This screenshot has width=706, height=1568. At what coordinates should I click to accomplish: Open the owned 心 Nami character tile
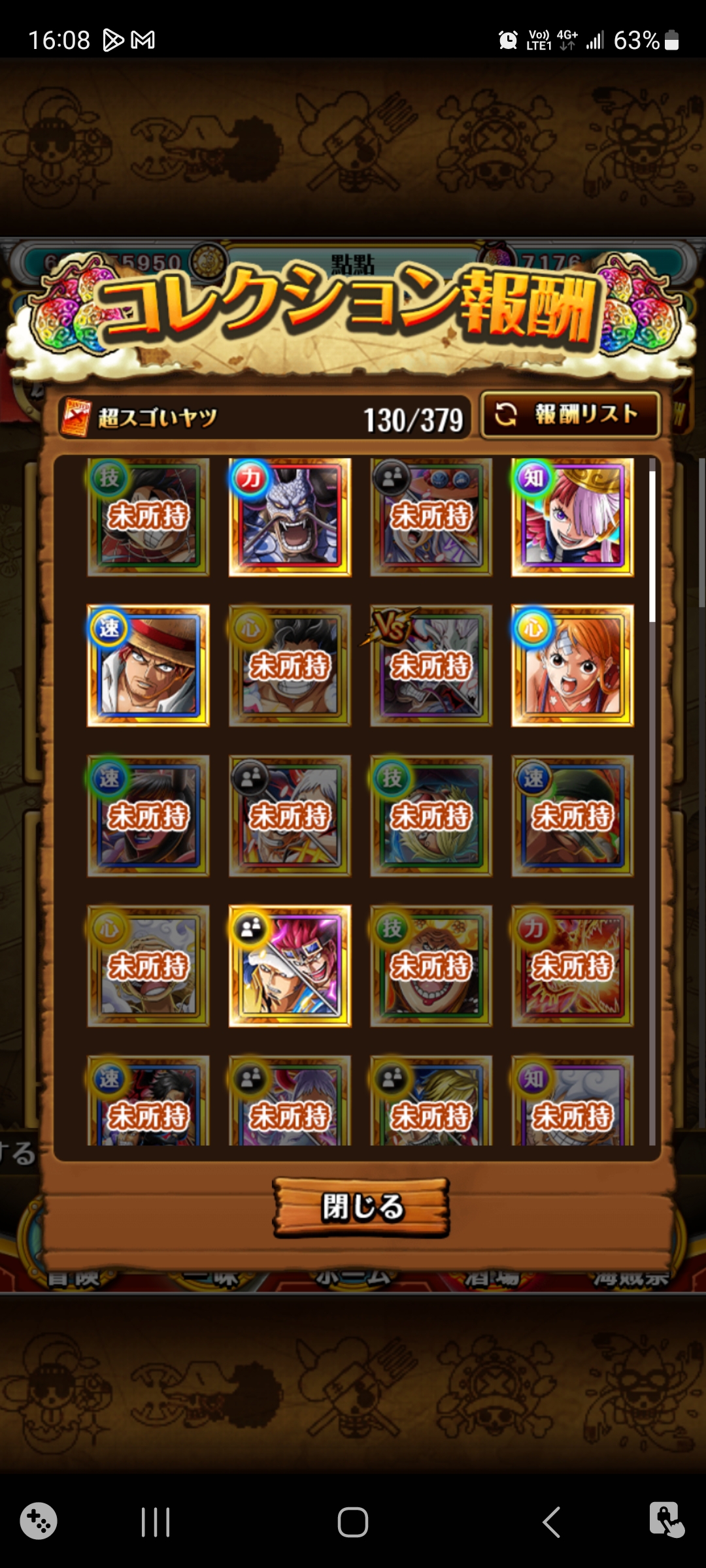point(572,666)
